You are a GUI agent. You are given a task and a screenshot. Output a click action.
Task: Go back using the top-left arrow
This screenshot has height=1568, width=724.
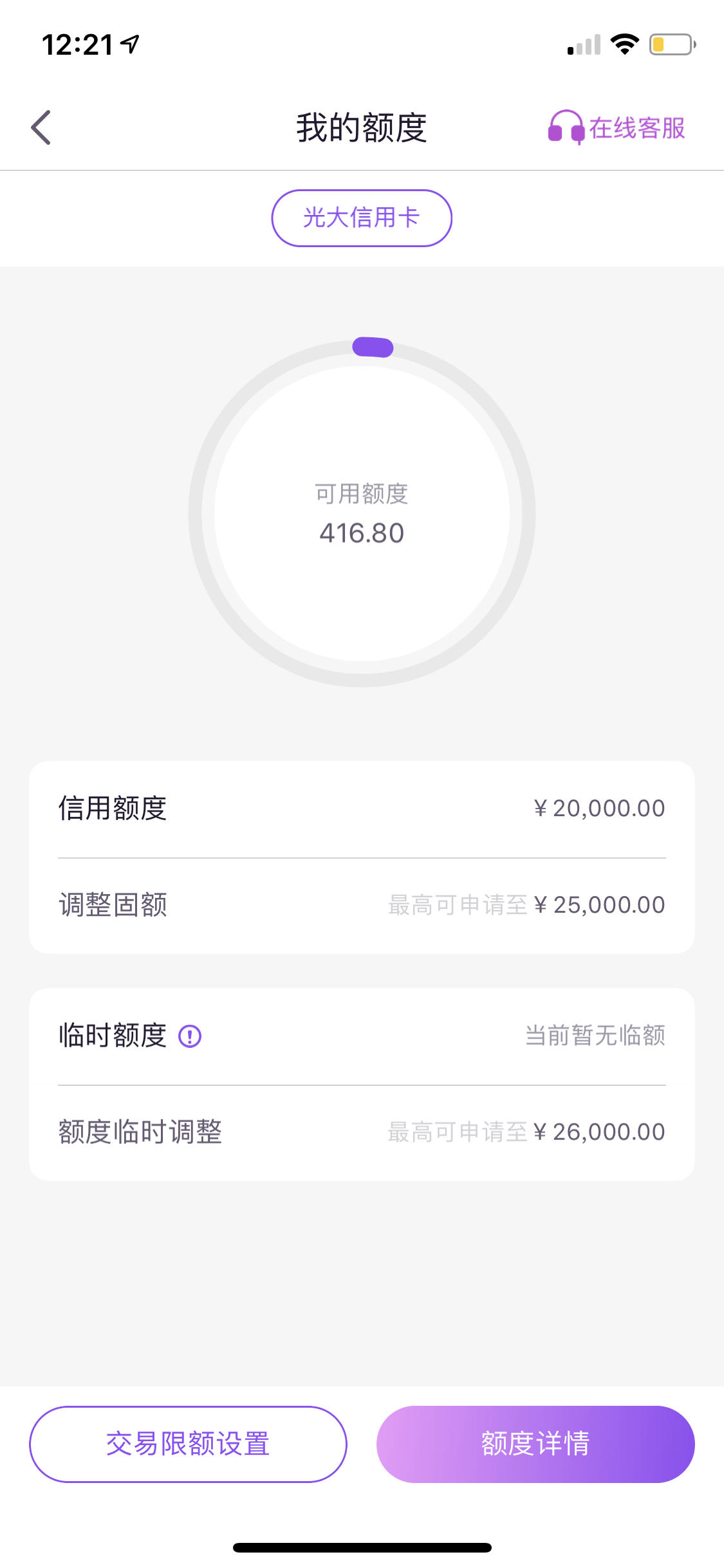point(41,127)
